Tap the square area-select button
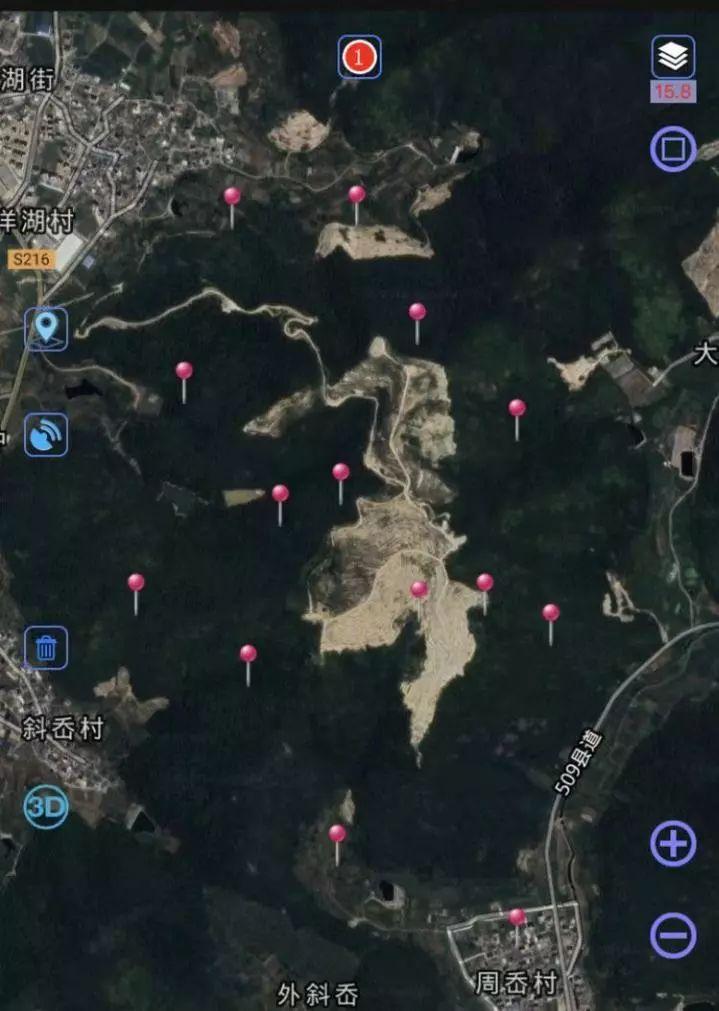 click(x=673, y=150)
